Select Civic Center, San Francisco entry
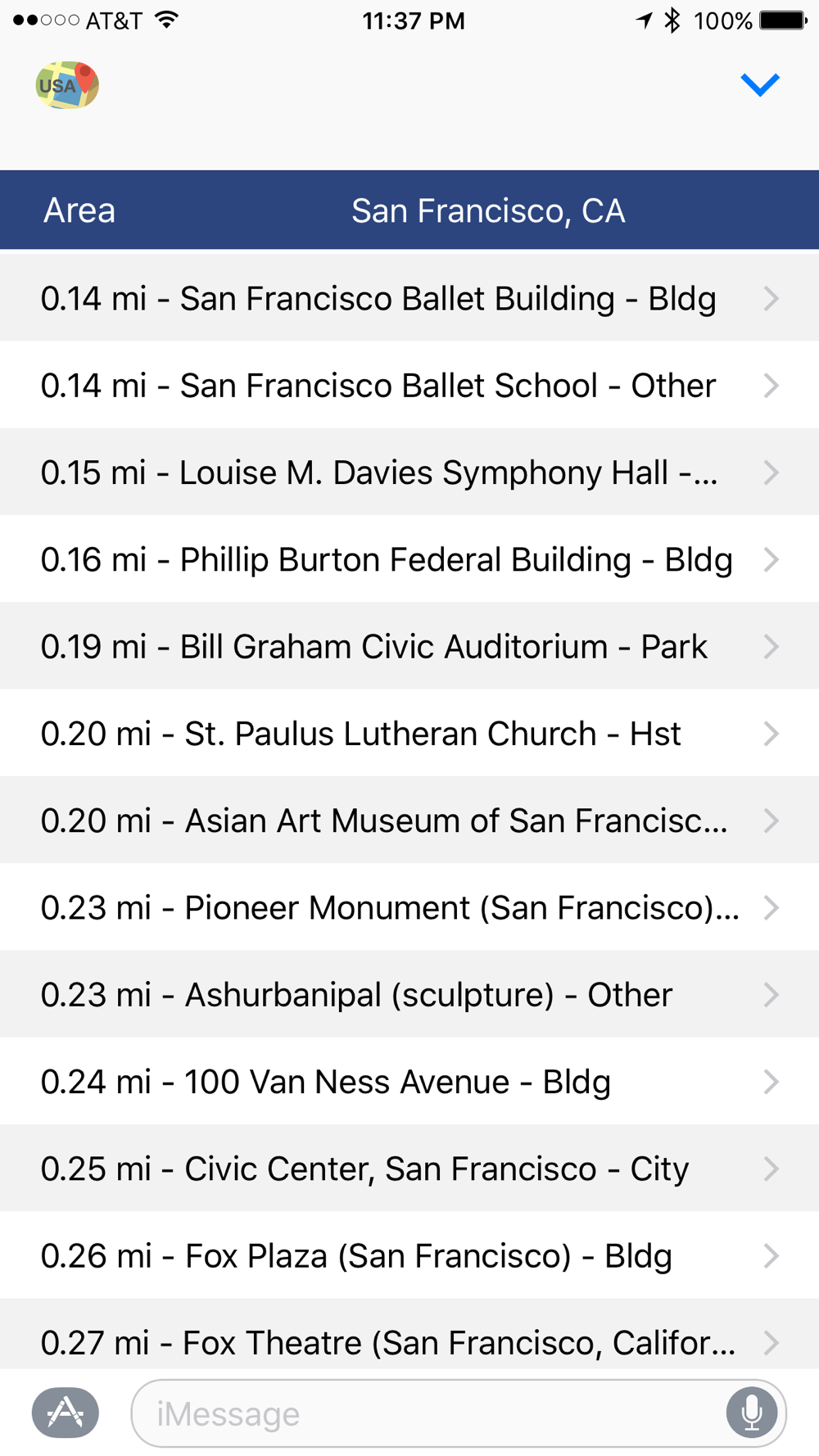This screenshot has height=1456, width=819. (409, 1169)
